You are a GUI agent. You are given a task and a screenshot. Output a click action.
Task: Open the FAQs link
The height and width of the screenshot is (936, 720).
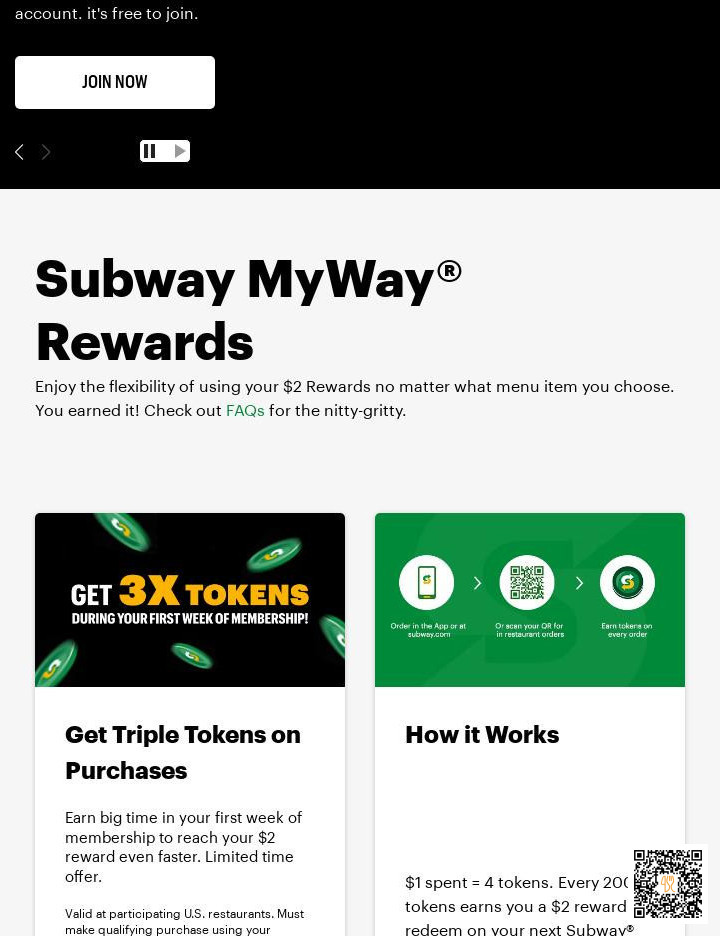(245, 411)
